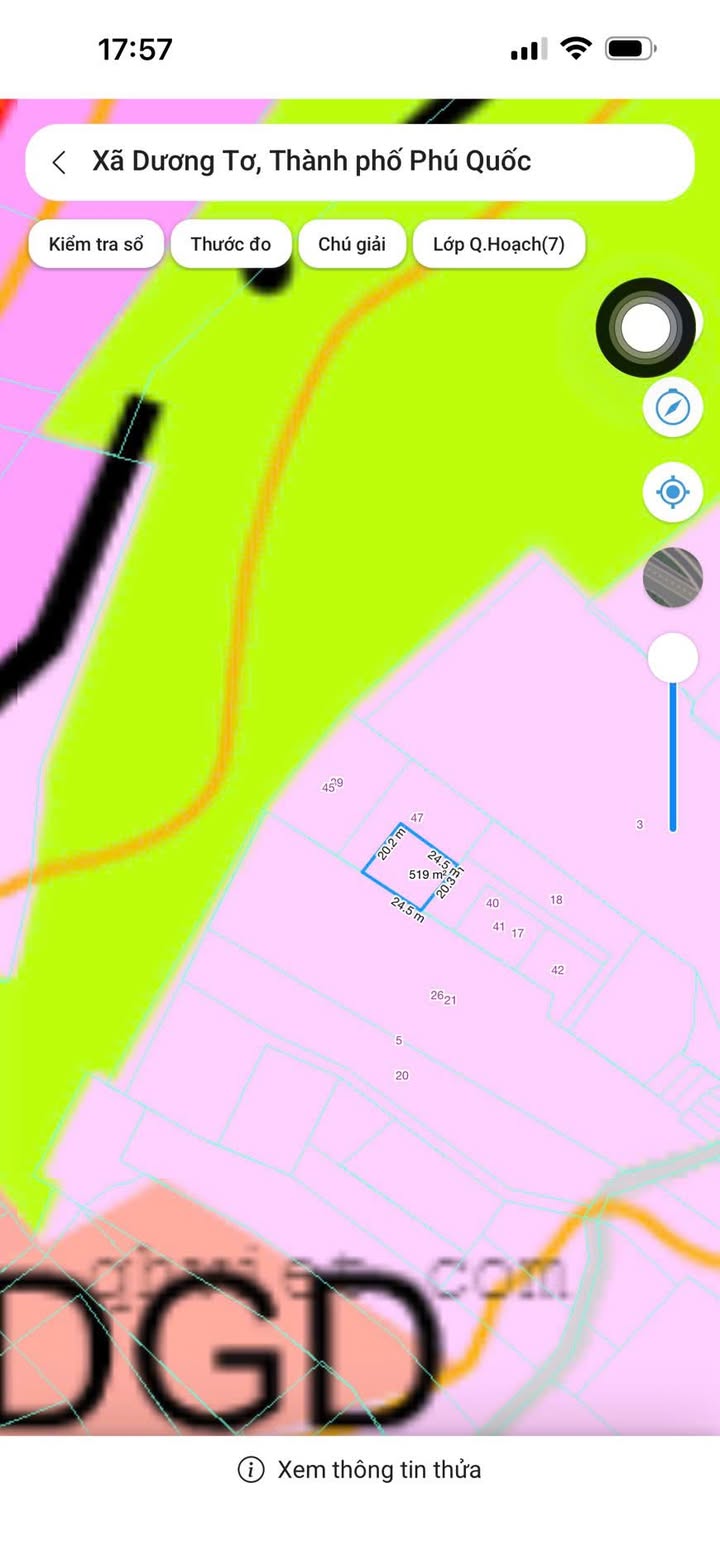Go back using the arrow icon

pos(59,162)
